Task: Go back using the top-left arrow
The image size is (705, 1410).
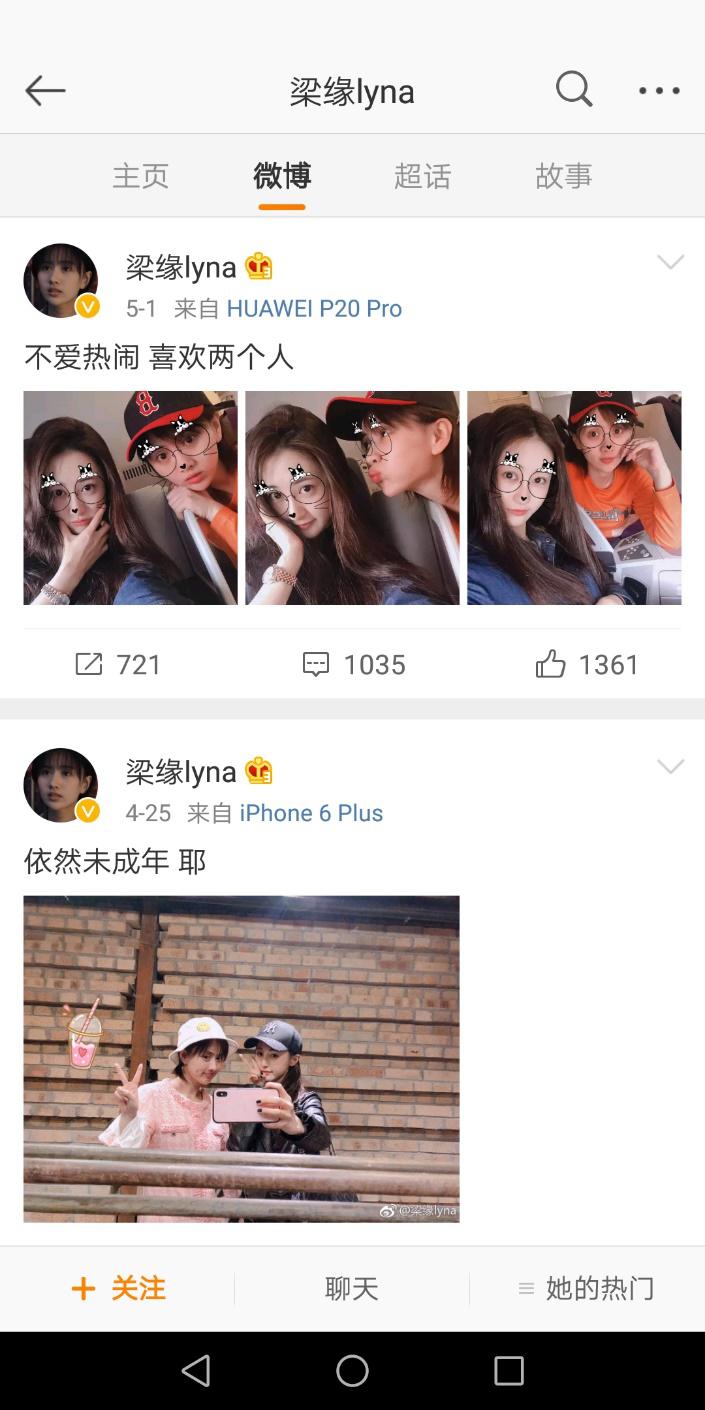Action: [x=45, y=91]
